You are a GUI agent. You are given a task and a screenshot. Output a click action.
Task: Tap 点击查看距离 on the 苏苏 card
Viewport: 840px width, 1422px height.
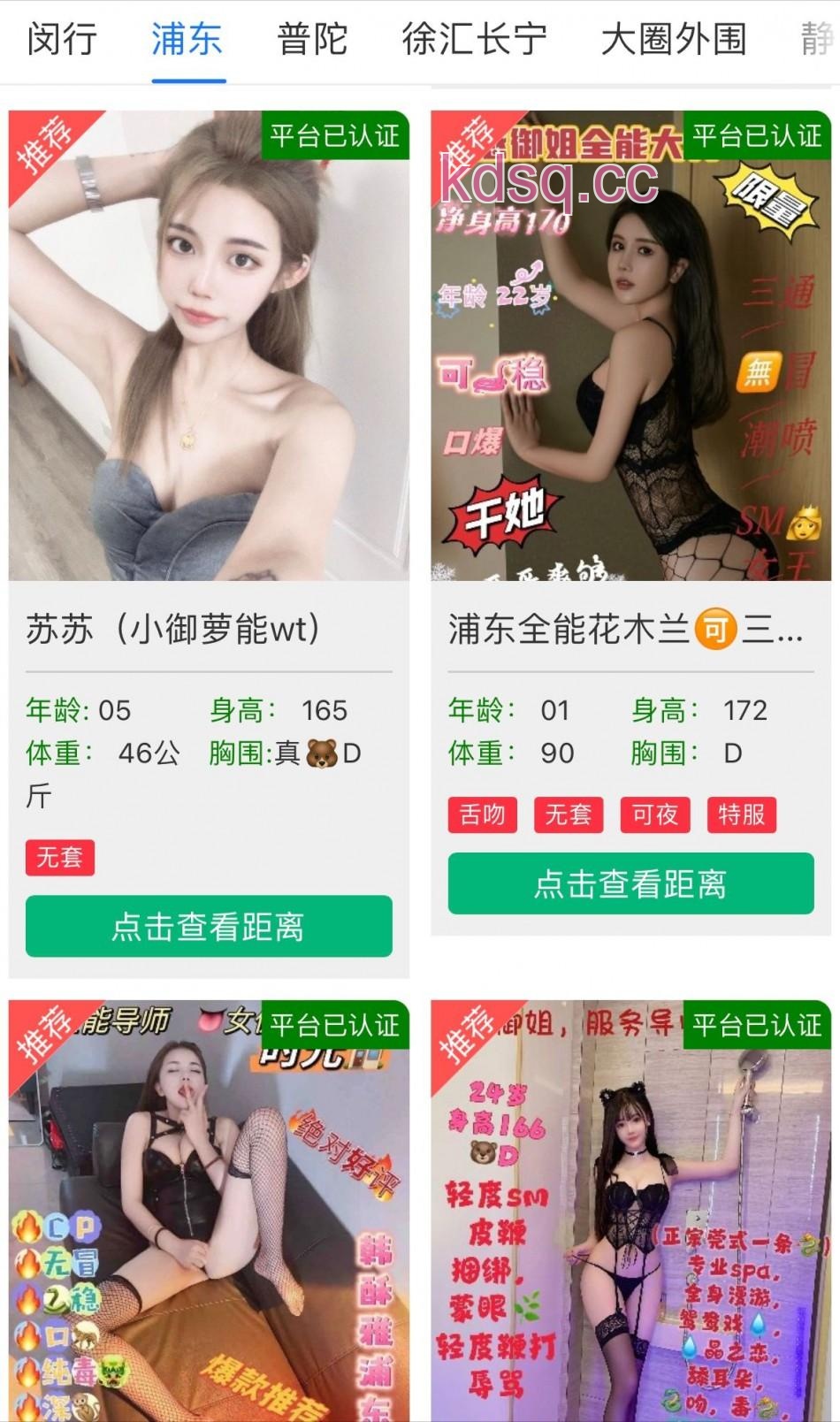[209, 926]
